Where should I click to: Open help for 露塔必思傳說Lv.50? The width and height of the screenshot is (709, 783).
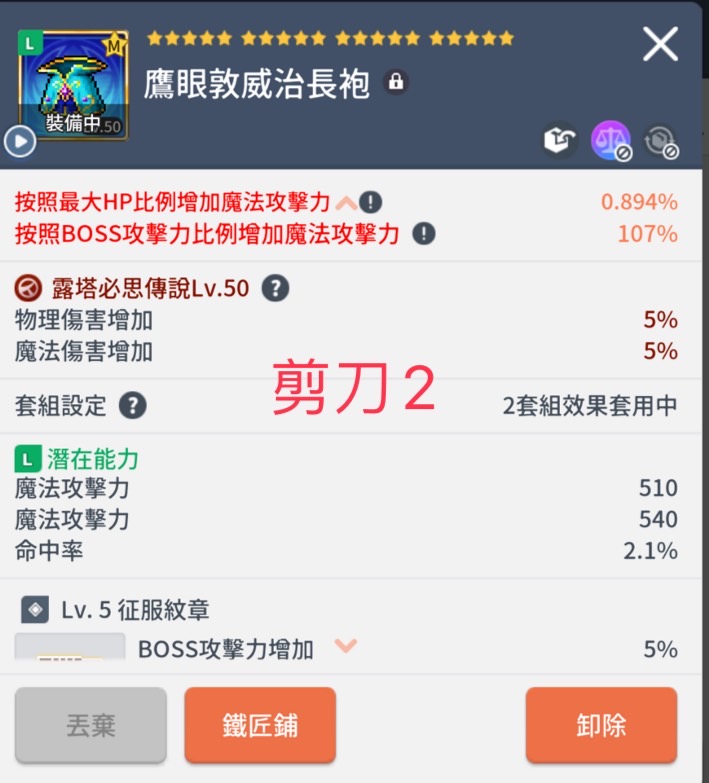(276, 289)
